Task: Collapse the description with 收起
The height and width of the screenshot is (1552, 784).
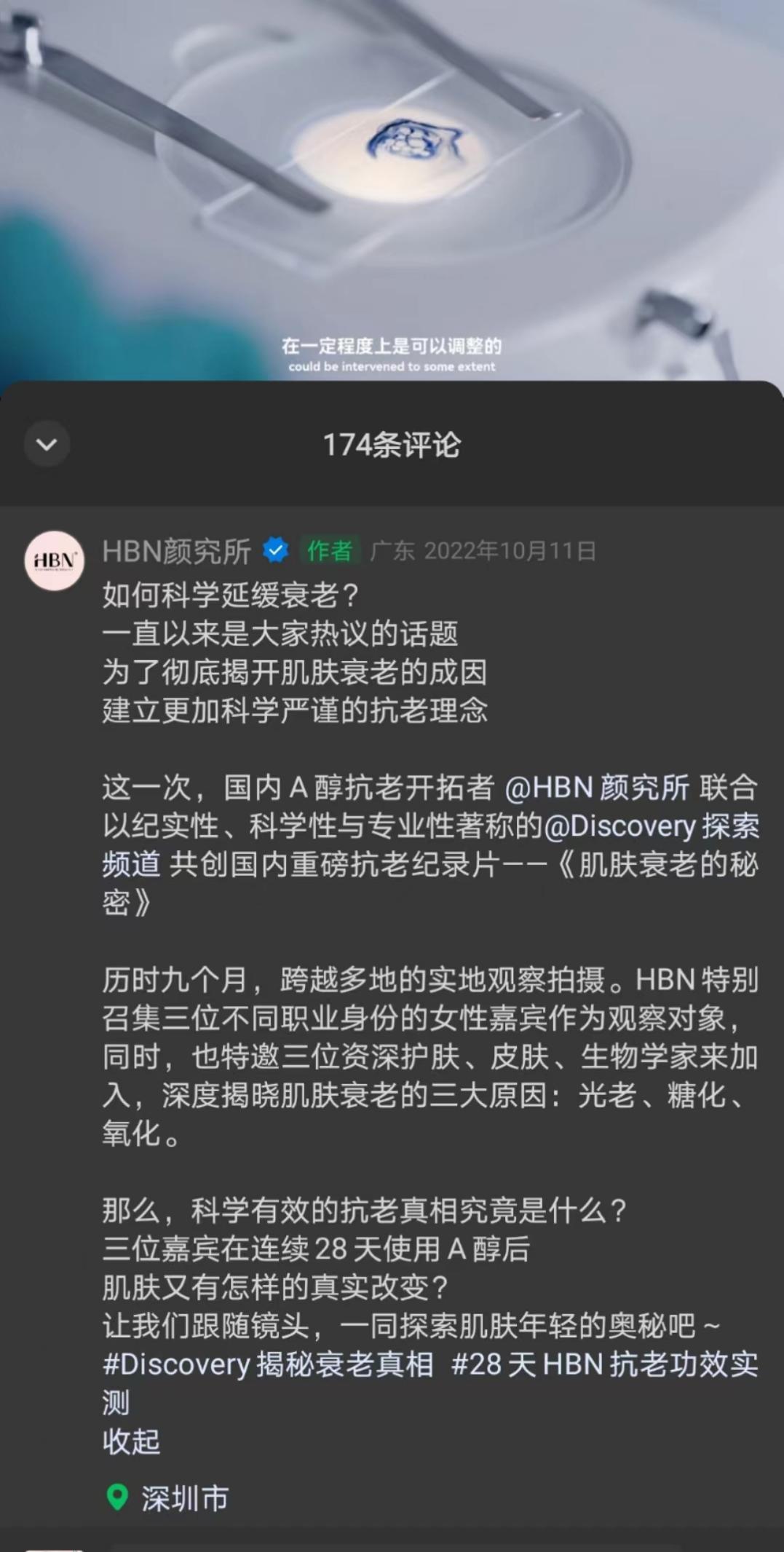Action: pos(131,1441)
